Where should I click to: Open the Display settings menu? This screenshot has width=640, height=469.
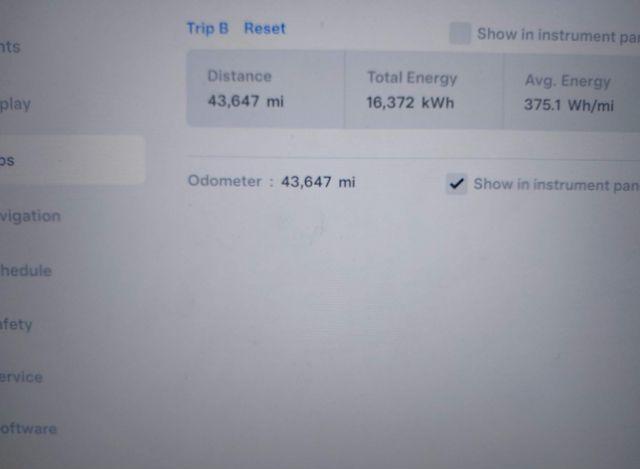(x=16, y=104)
